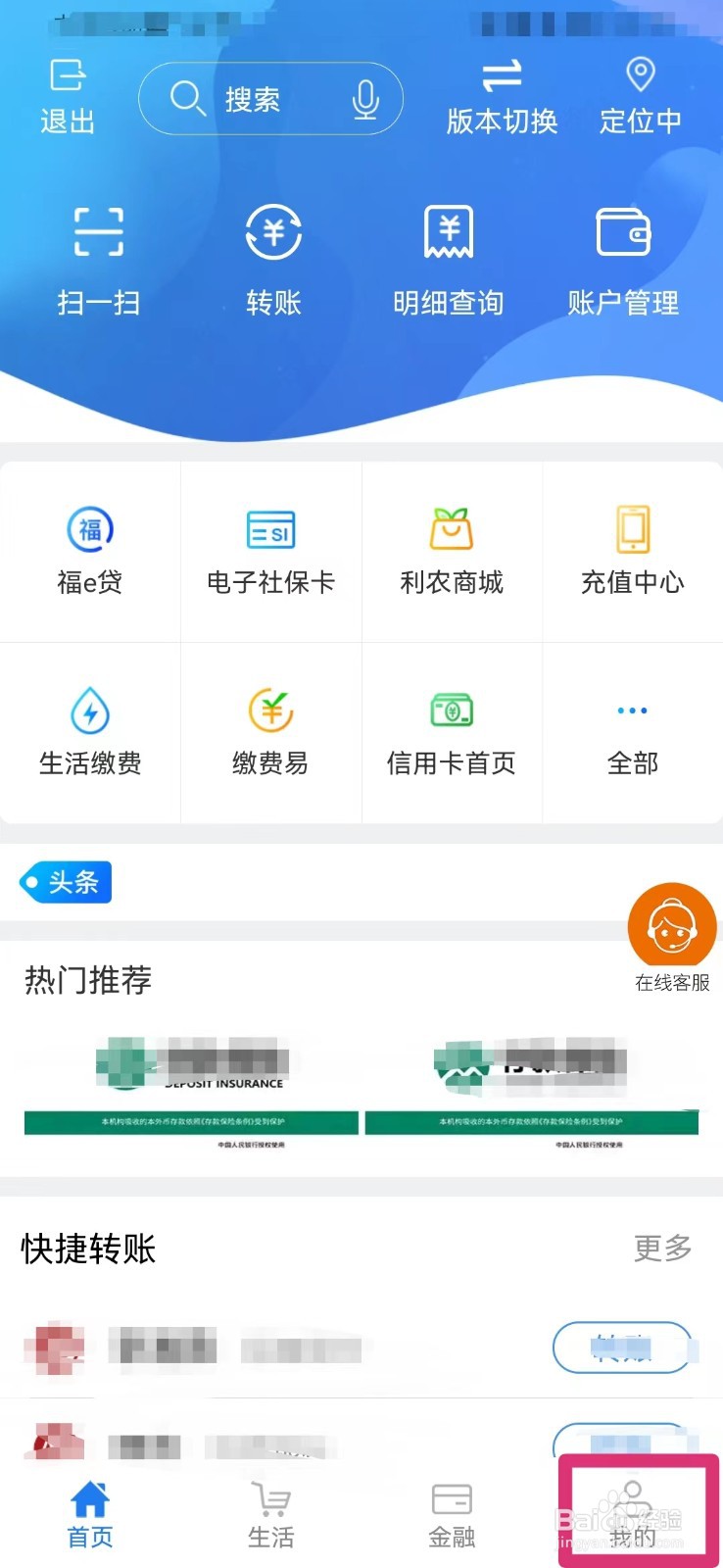Screen dimensions: 723x1568
Task: Expand 全部 to view all services
Action: pyautogui.click(x=632, y=730)
